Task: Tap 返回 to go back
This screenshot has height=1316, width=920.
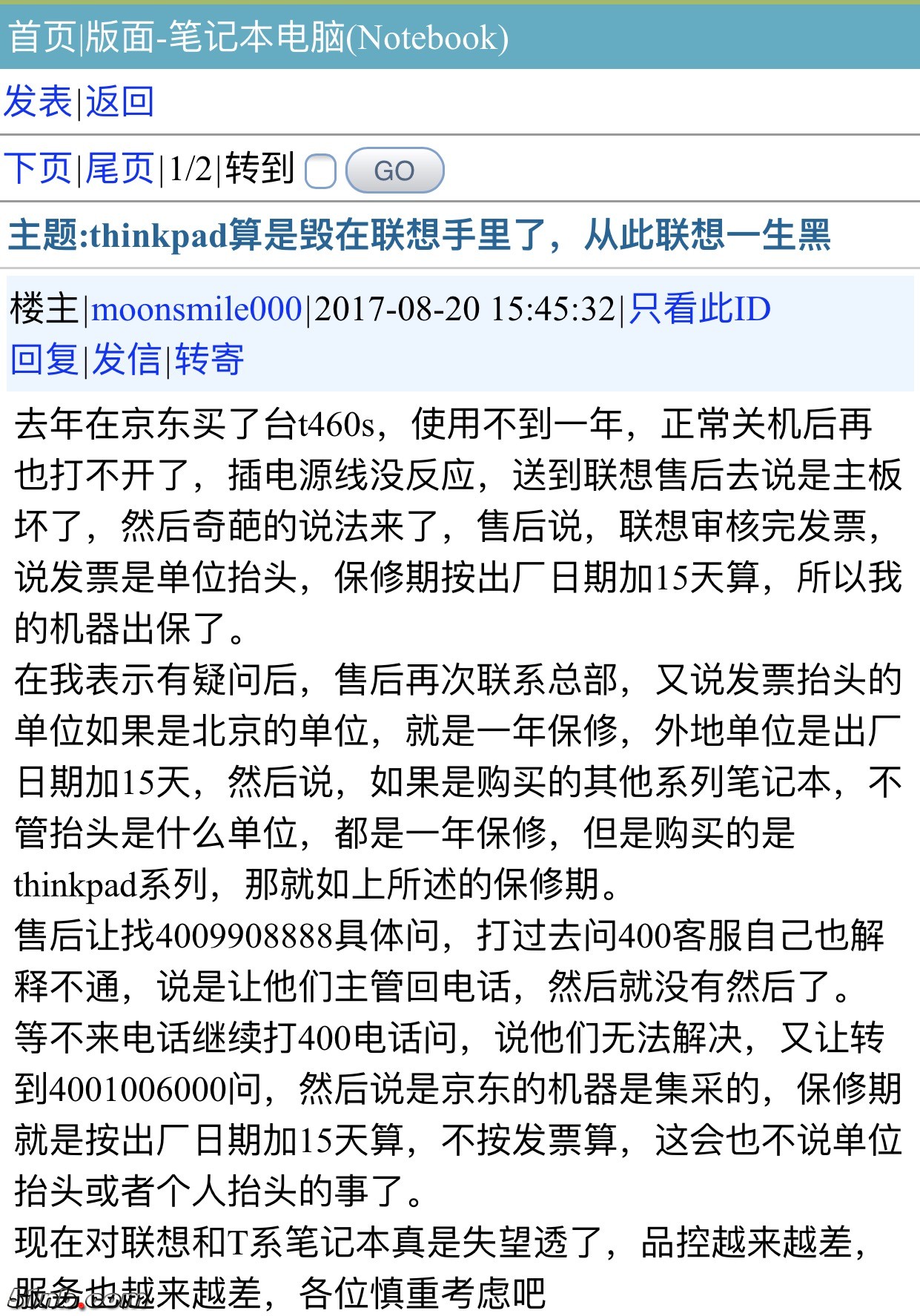Action: pos(120,102)
